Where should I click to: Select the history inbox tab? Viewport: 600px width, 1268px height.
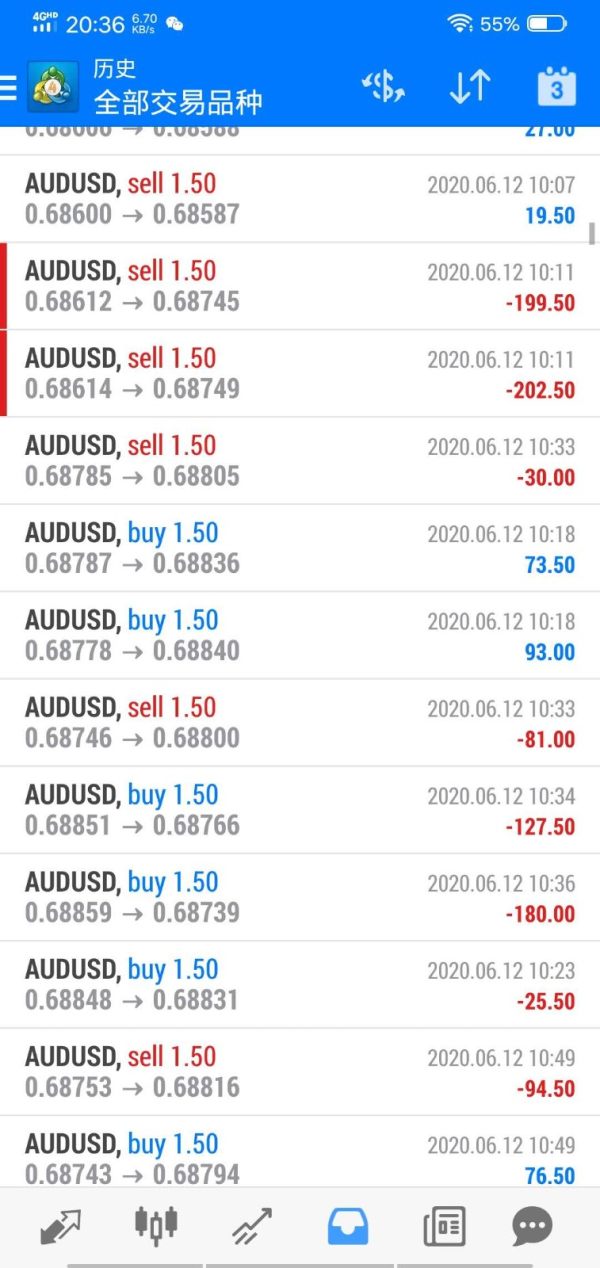click(347, 1225)
